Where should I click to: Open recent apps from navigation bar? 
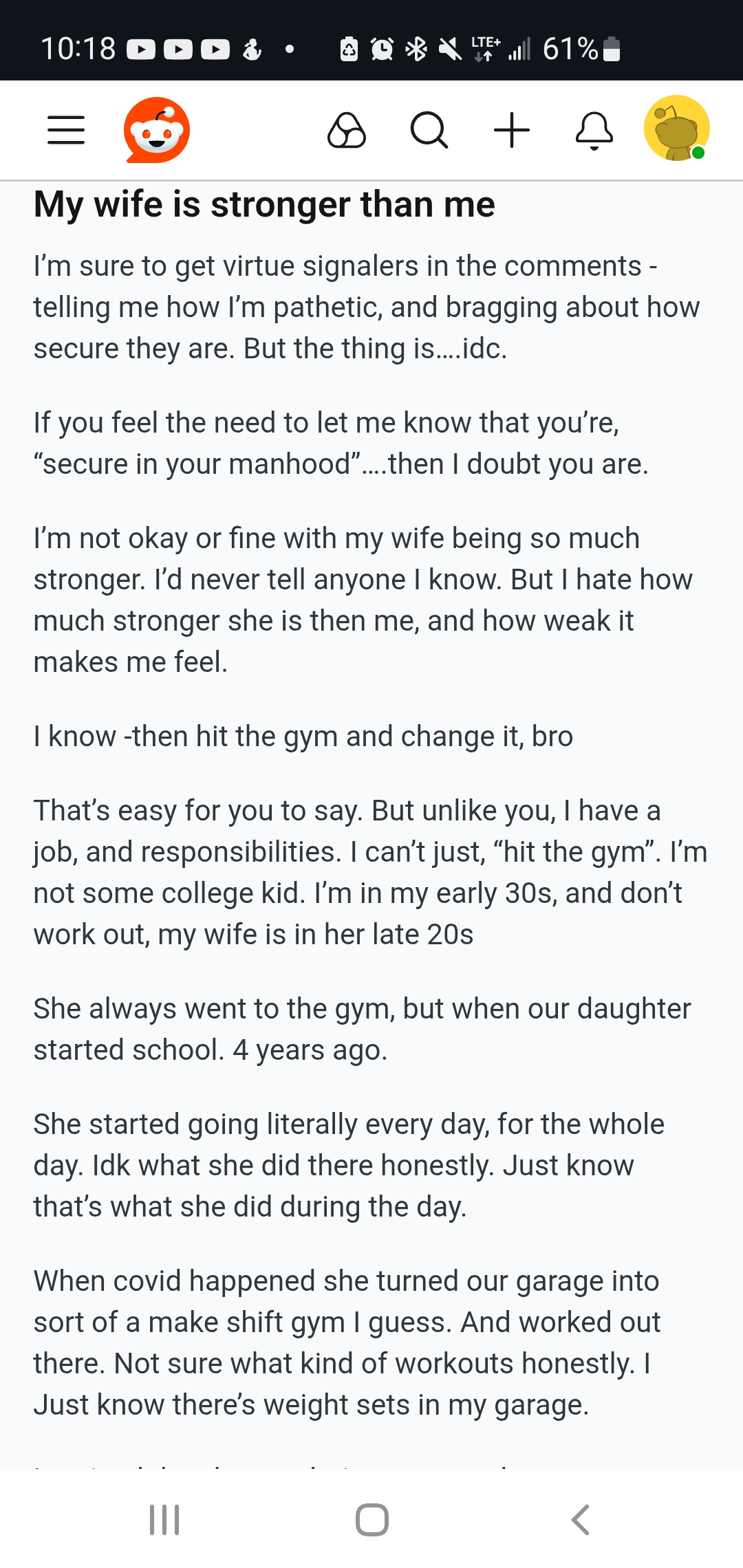point(164,1520)
